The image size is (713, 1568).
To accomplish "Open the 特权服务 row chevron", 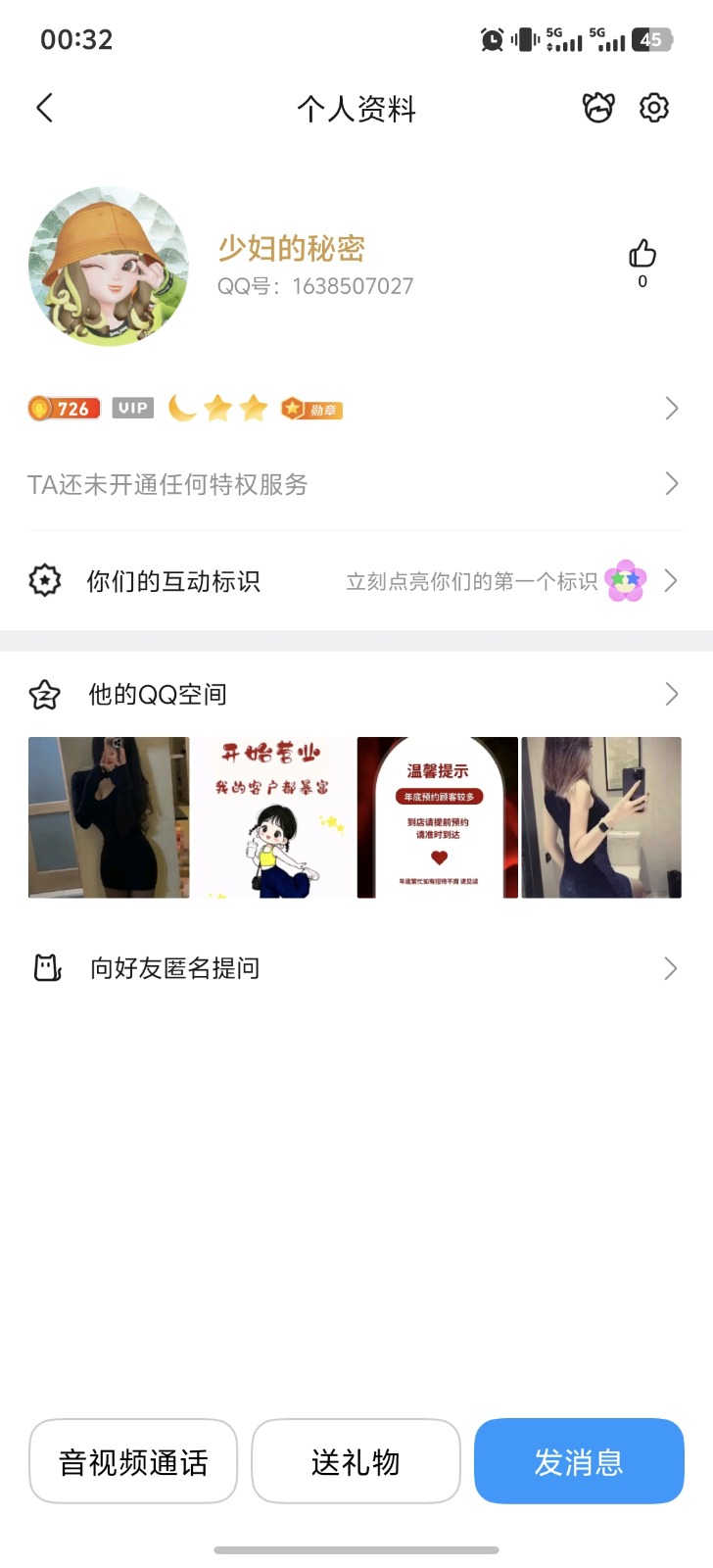I will [670, 483].
